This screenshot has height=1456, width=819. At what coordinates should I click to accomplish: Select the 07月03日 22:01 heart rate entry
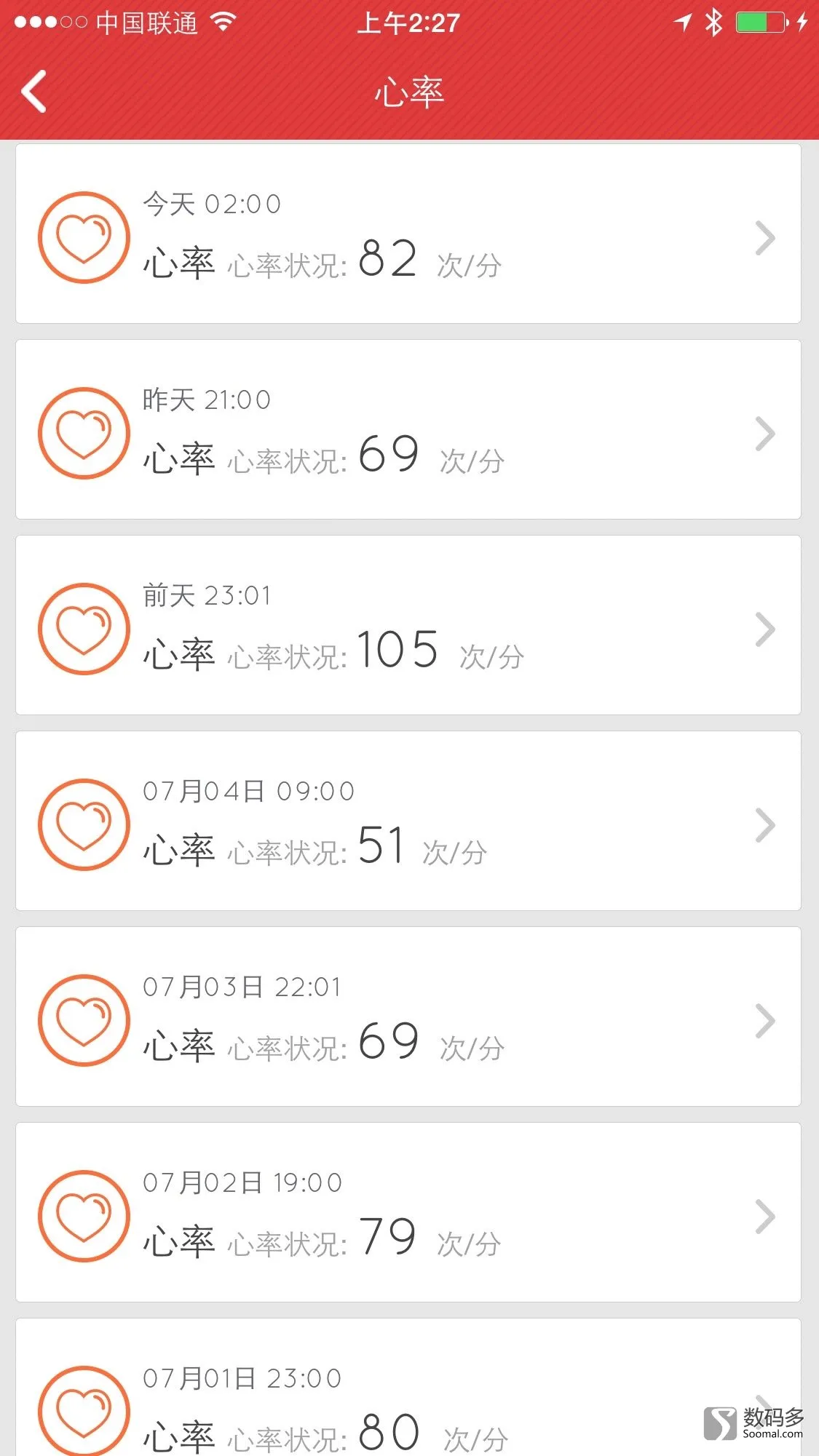point(408,1017)
